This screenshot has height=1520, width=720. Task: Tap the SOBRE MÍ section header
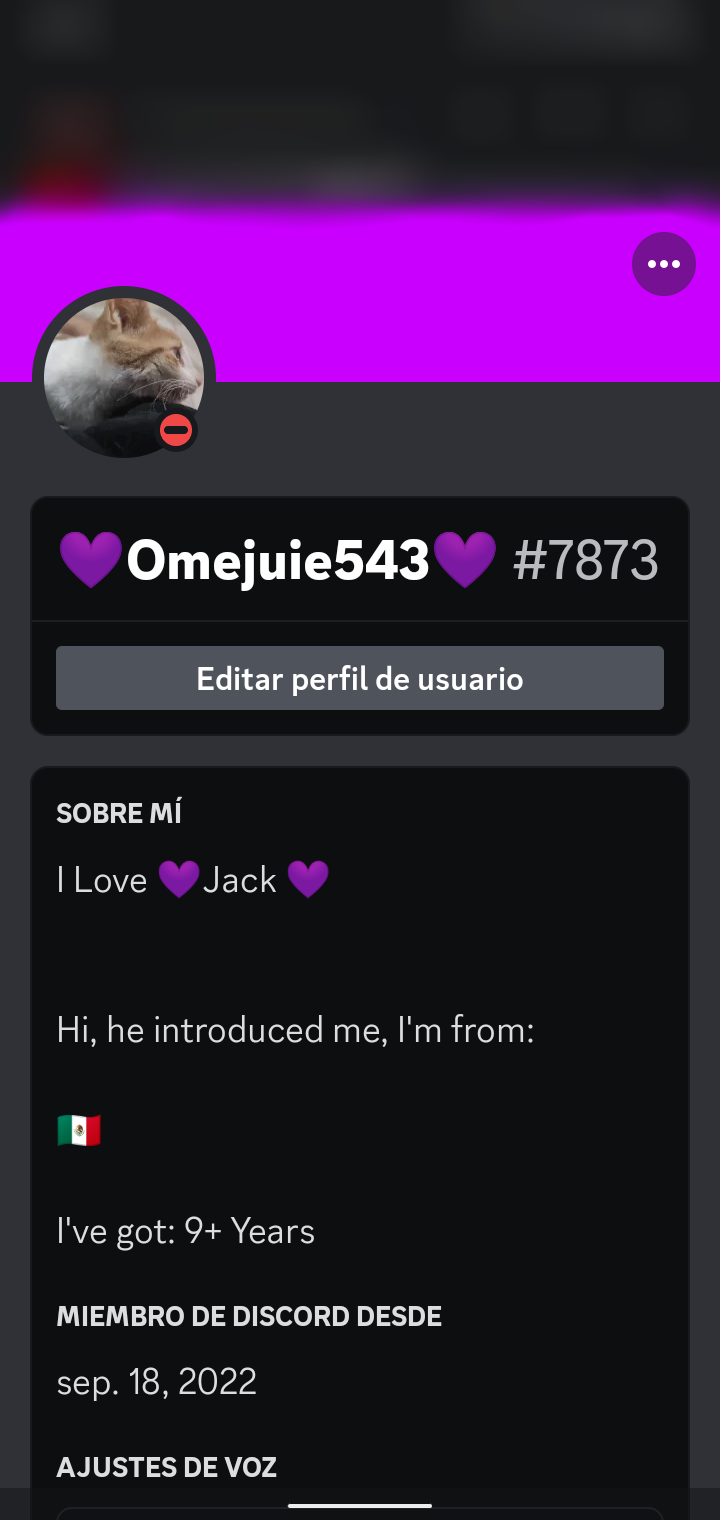117,813
